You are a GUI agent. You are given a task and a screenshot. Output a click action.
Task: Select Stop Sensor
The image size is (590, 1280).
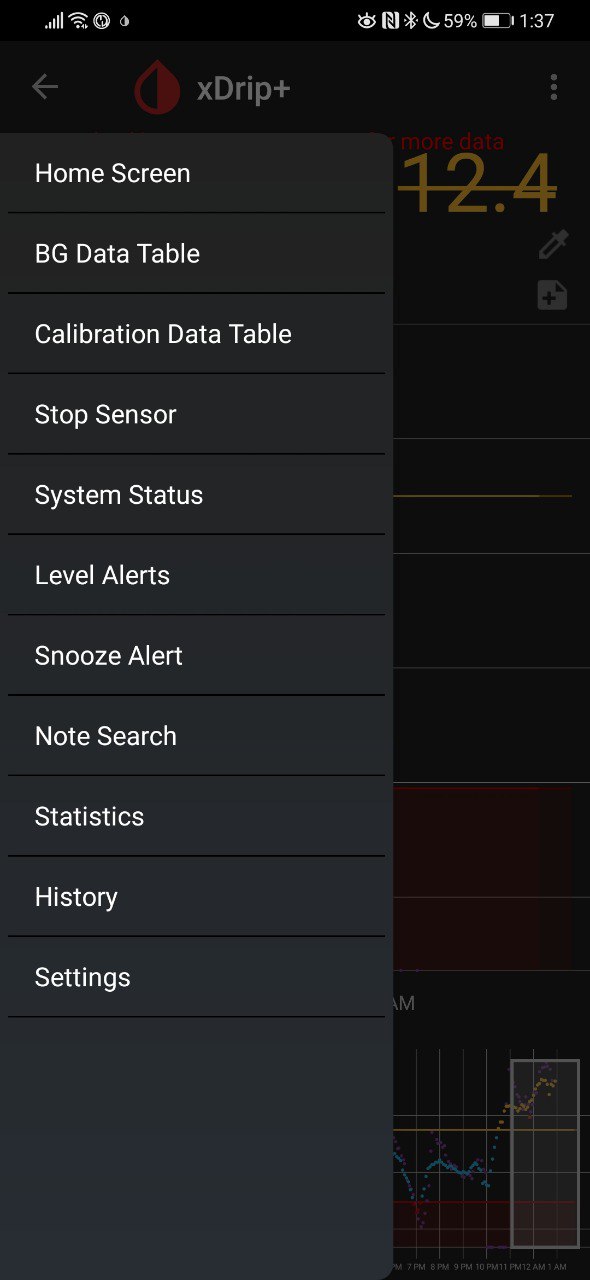coord(196,415)
